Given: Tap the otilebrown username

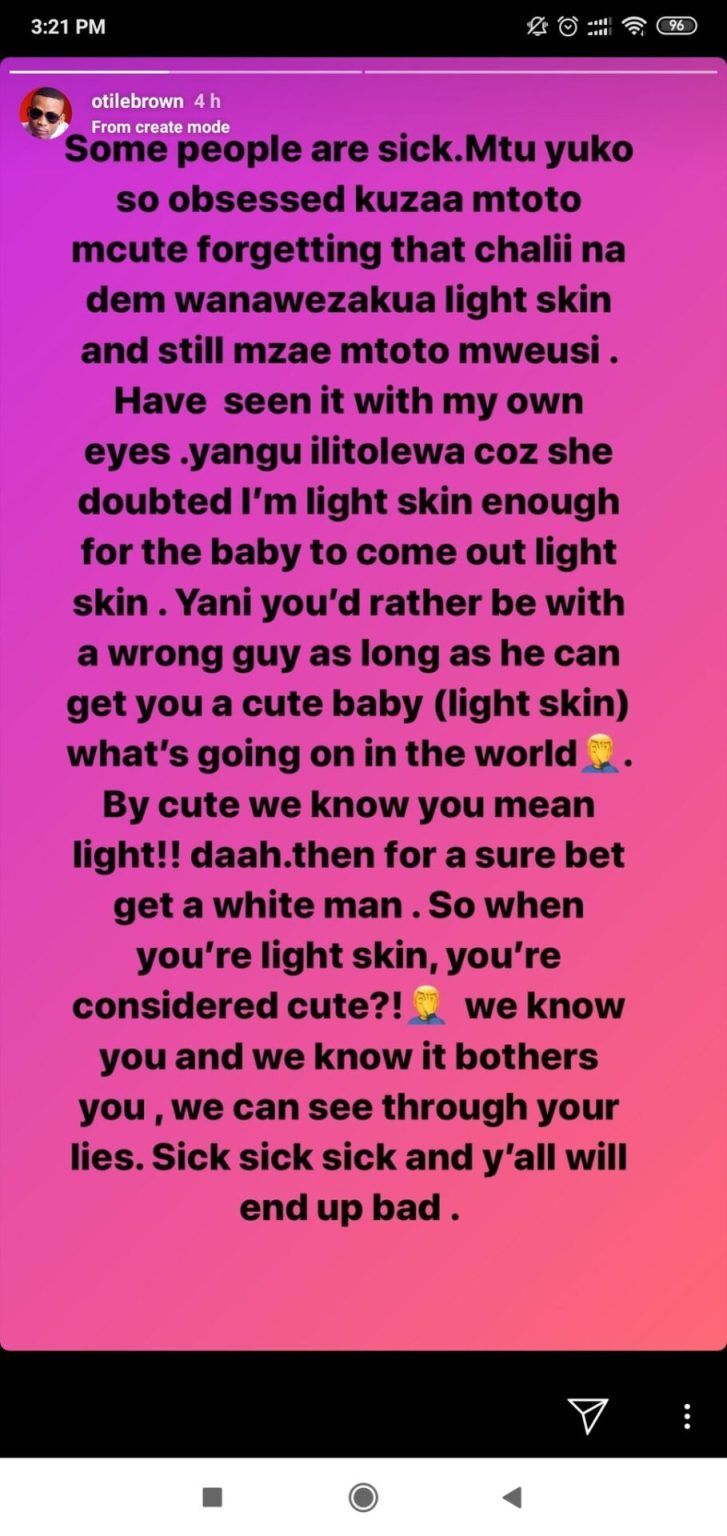Looking at the screenshot, I should pos(137,102).
